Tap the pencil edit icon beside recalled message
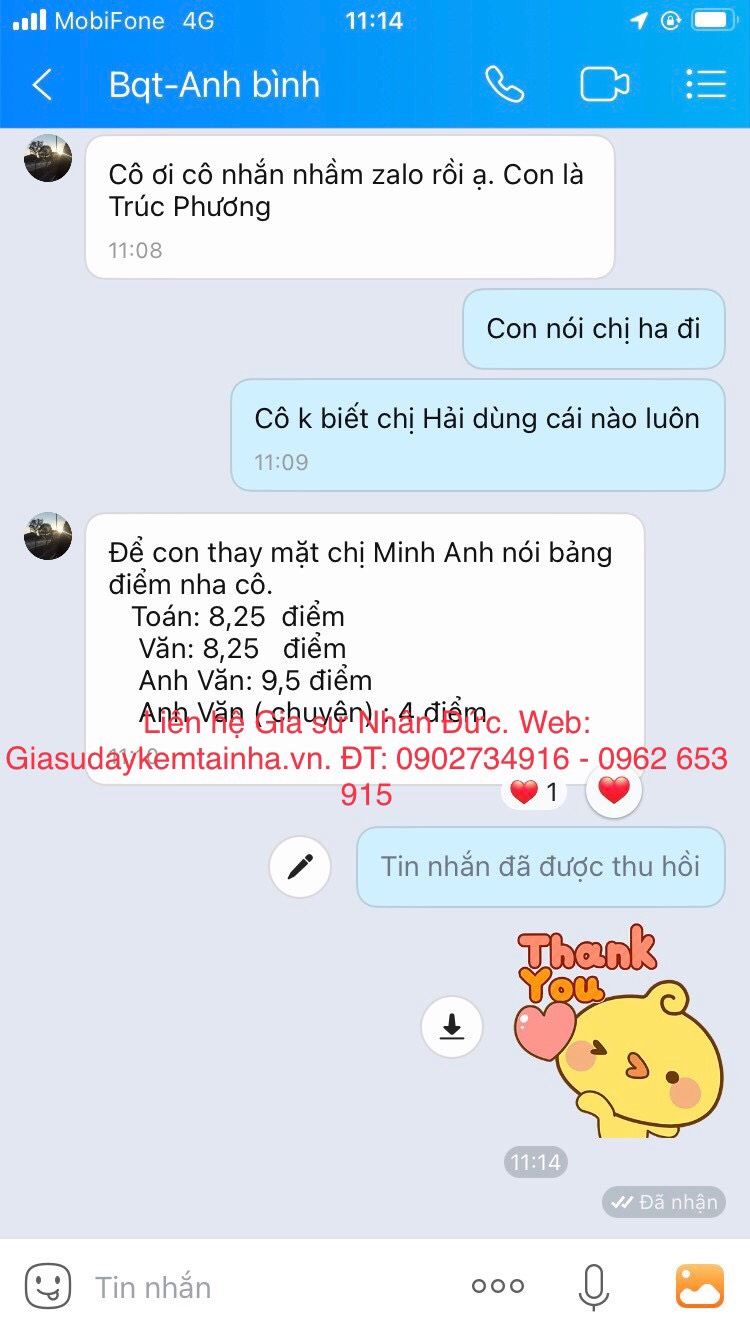The image size is (750, 1334). point(299,866)
